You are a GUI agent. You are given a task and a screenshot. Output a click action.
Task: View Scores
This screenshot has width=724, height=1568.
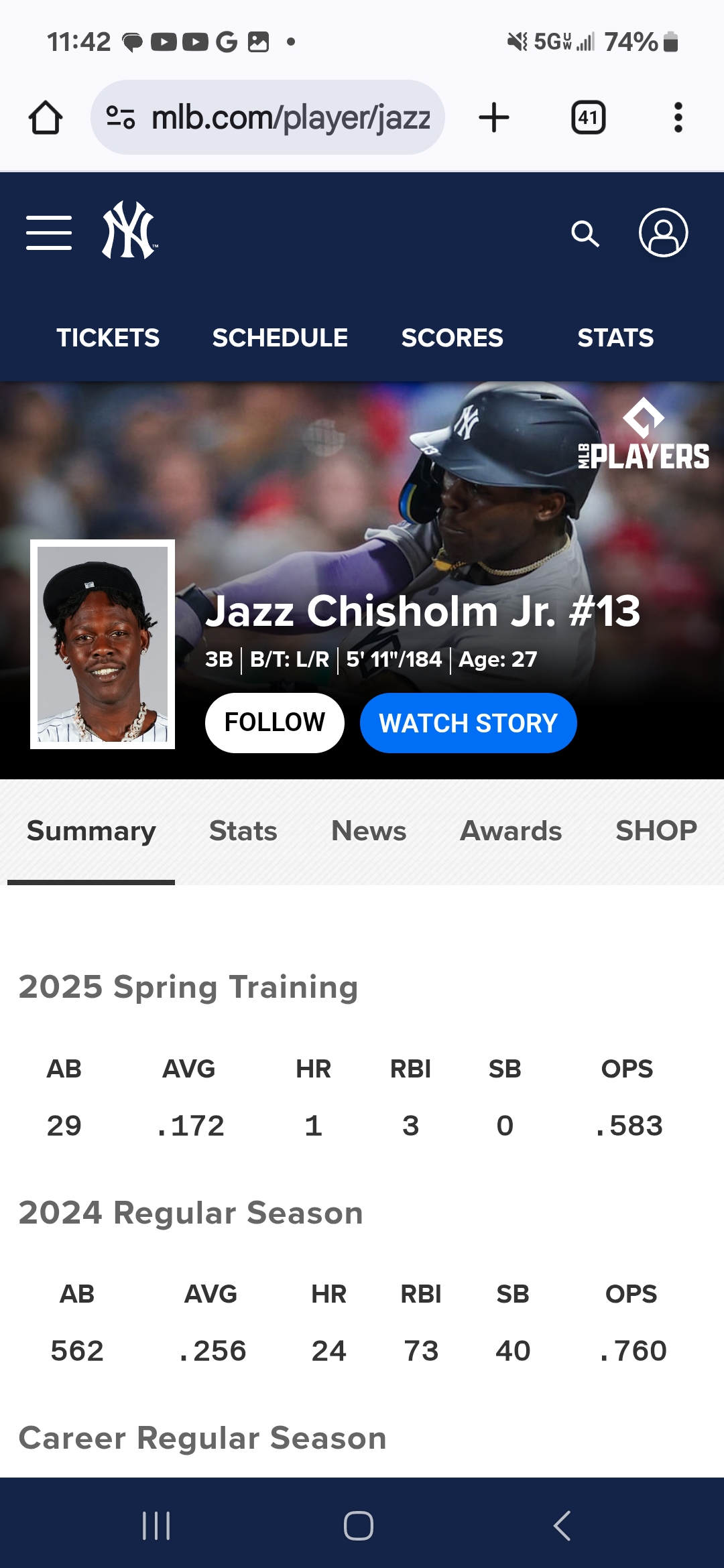coord(452,338)
